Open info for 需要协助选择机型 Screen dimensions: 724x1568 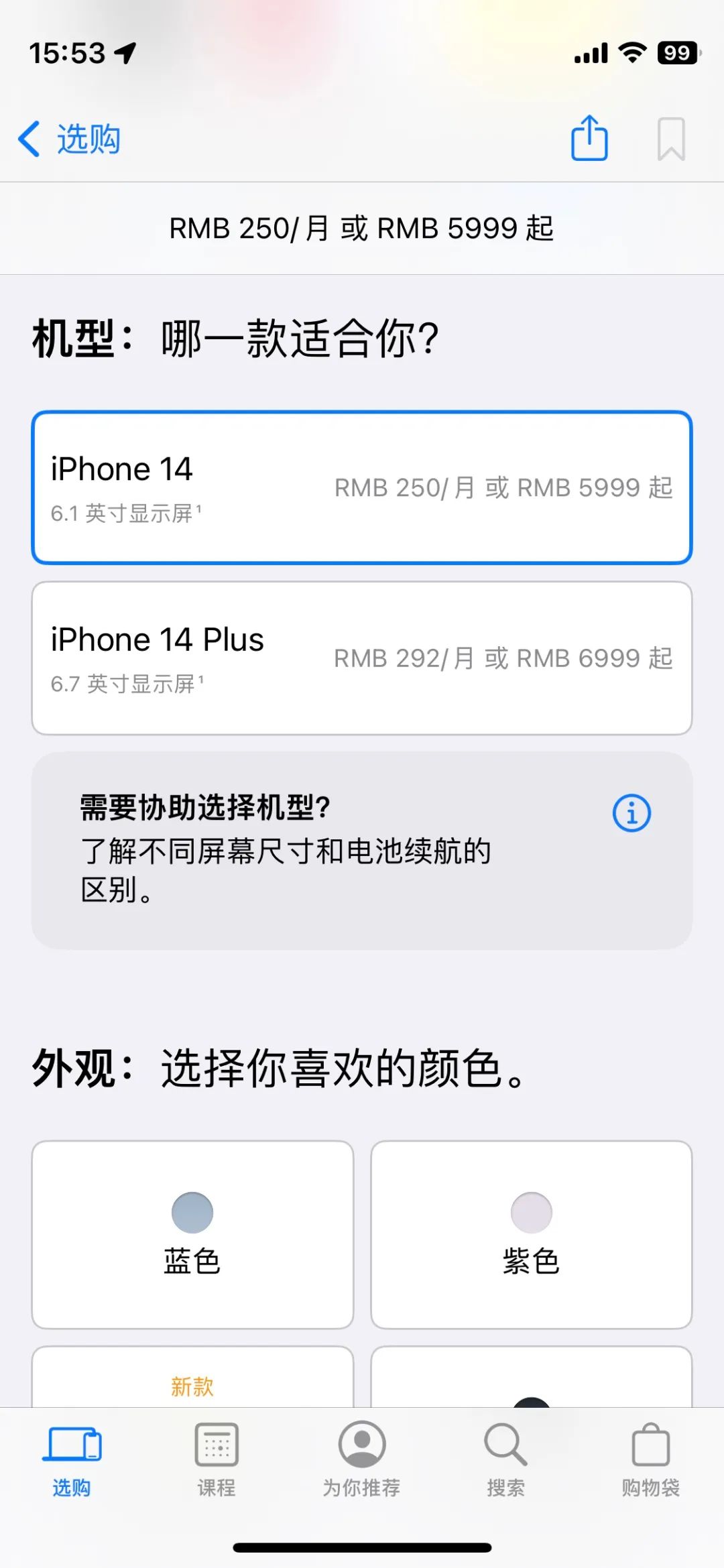pyautogui.click(x=631, y=813)
